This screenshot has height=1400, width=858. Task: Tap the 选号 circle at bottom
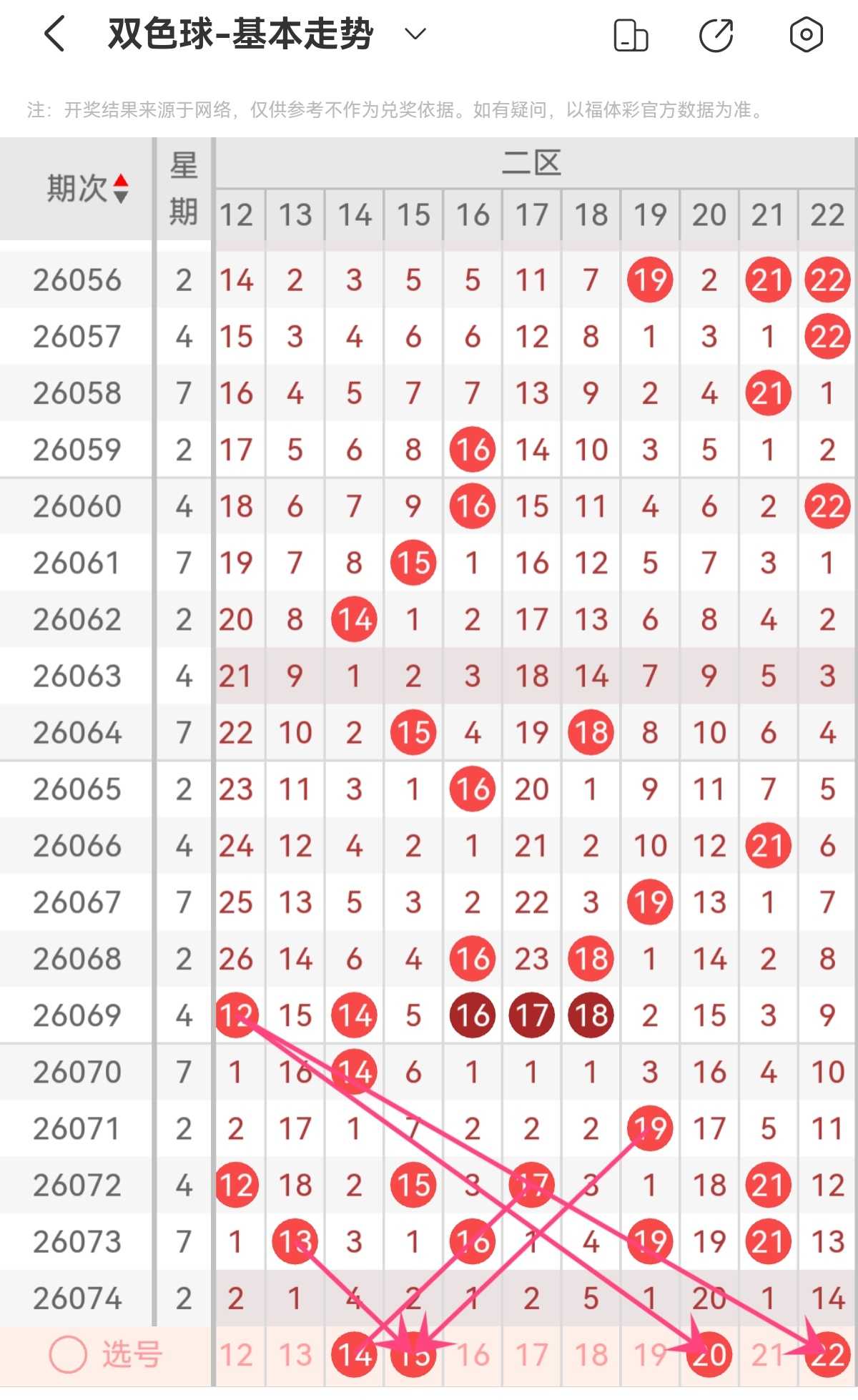[68, 1354]
